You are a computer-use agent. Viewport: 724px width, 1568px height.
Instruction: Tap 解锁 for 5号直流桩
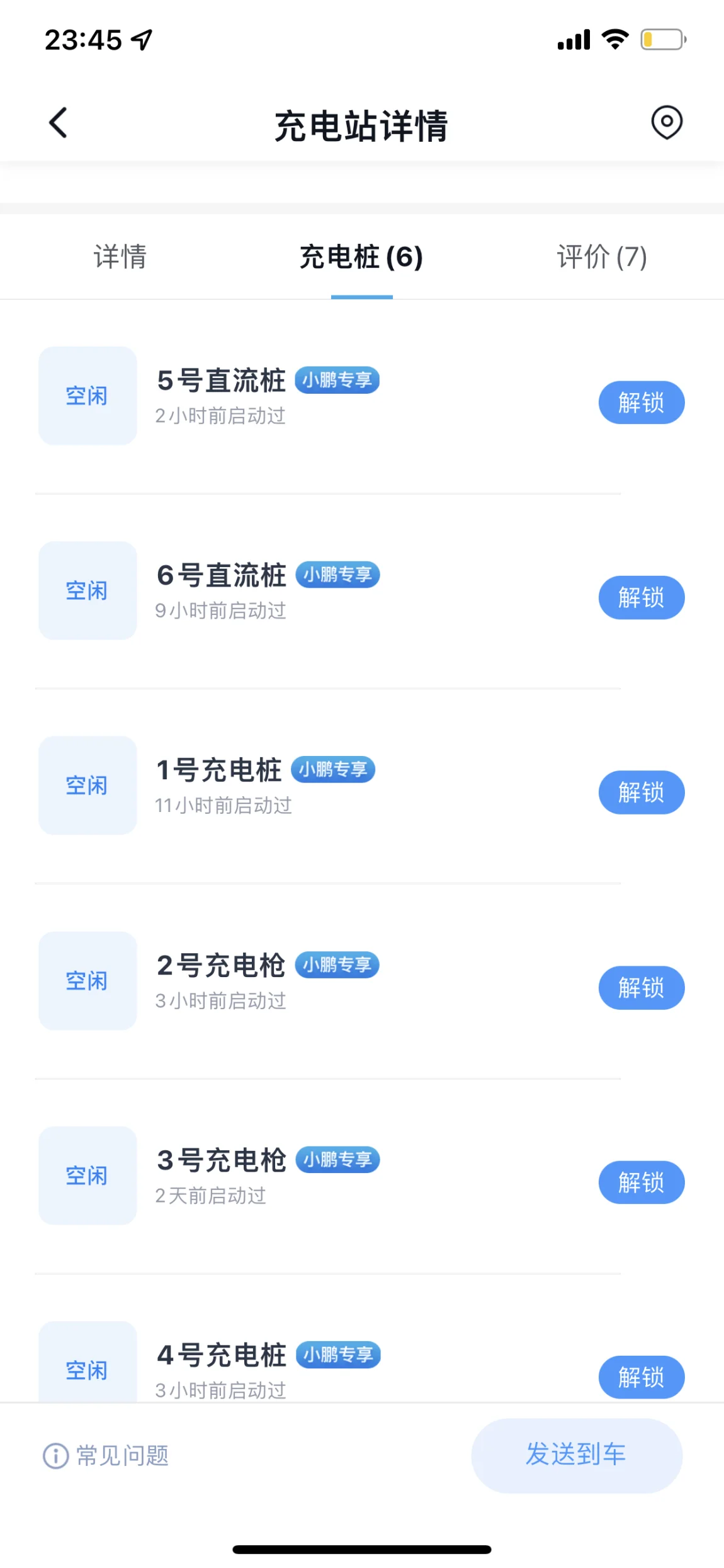coord(641,403)
